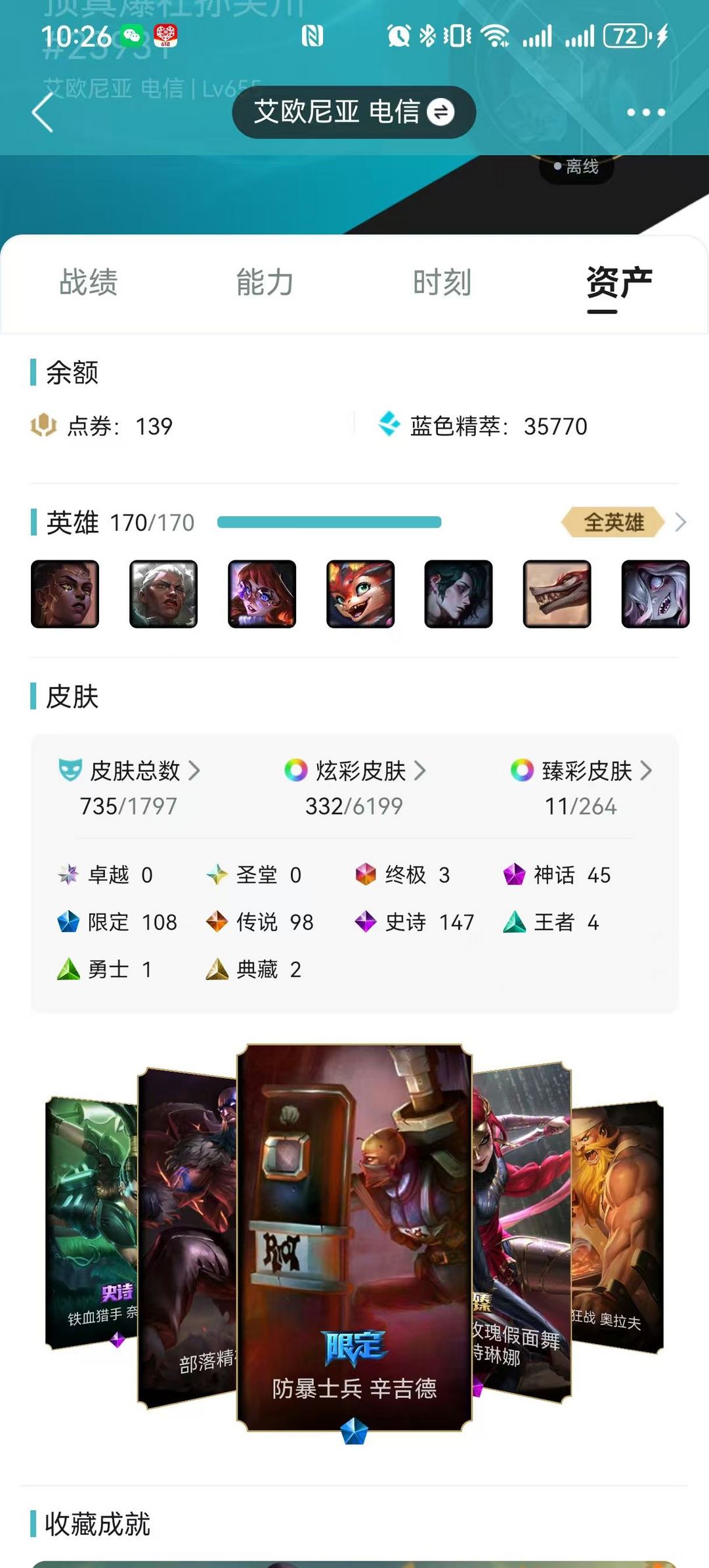Switch to the 战绩 tab
Viewport: 709px width, 1568px height.
pyautogui.click(x=89, y=282)
